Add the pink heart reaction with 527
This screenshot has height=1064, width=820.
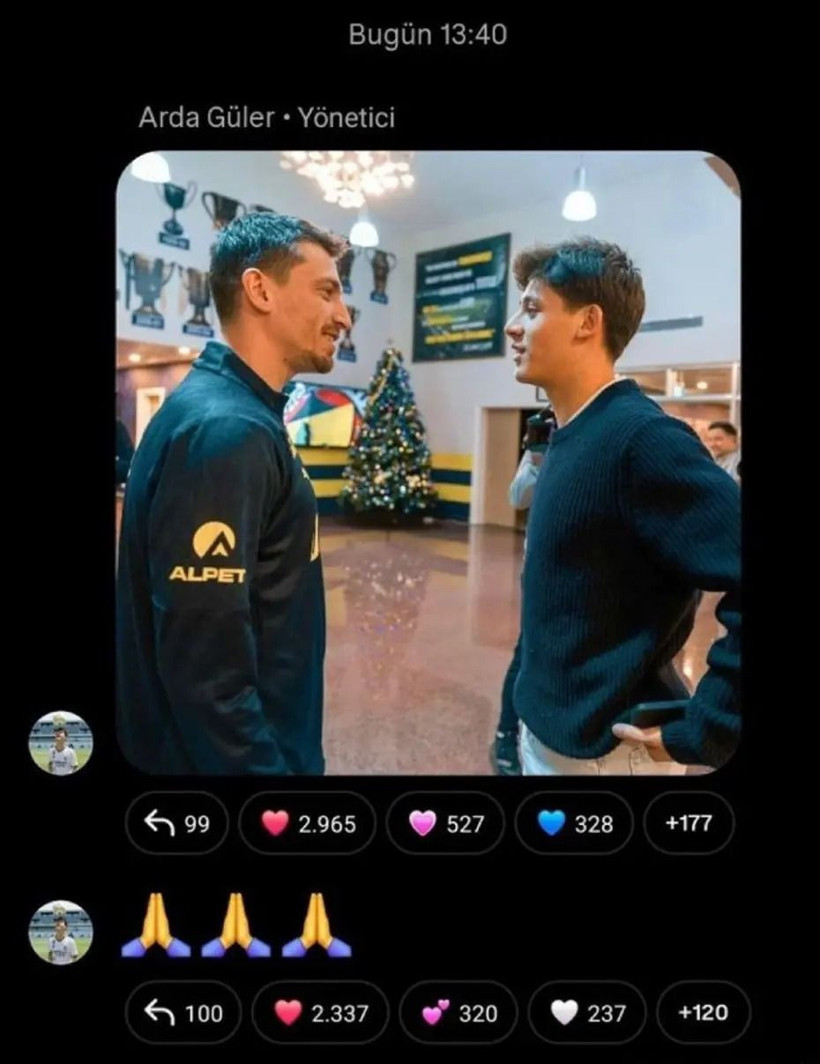tap(445, 823)
